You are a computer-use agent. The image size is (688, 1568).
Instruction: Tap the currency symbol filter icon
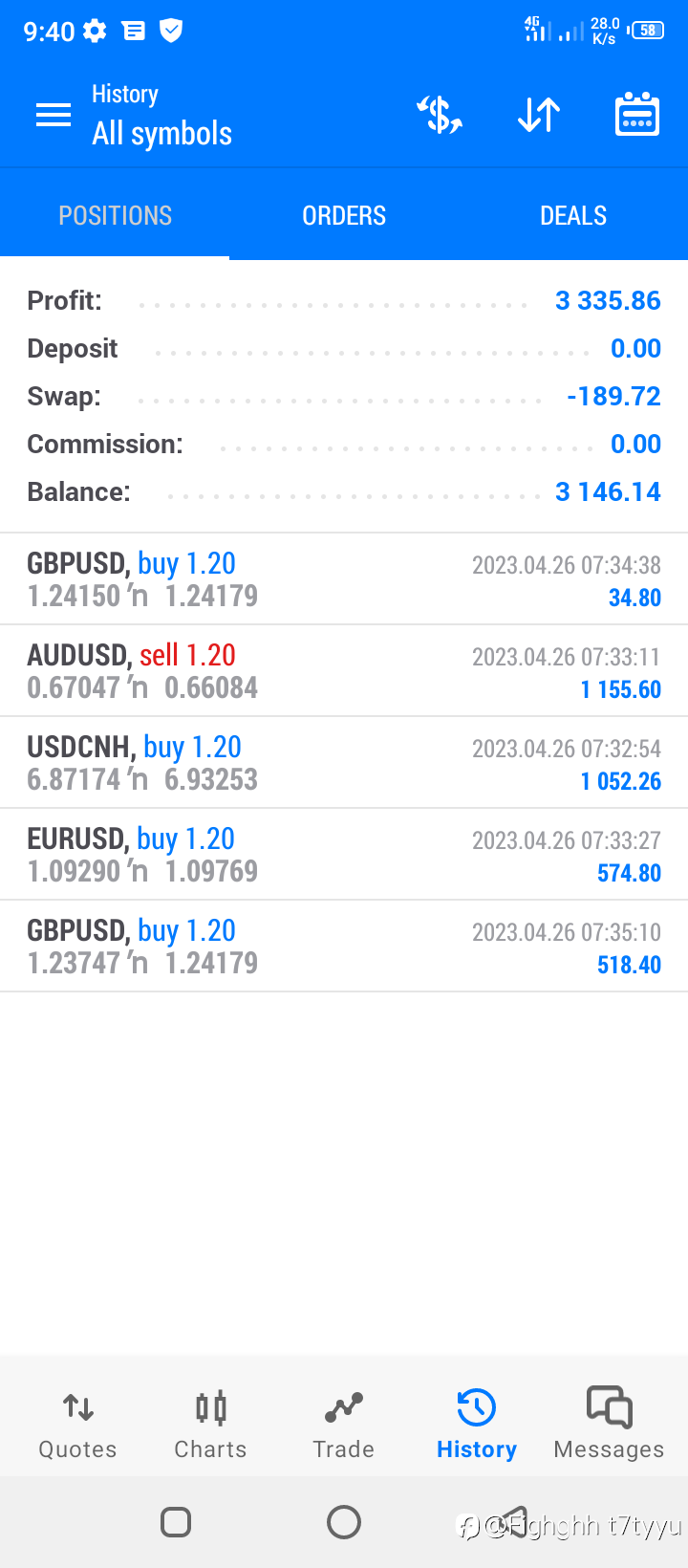coord(440,116)
